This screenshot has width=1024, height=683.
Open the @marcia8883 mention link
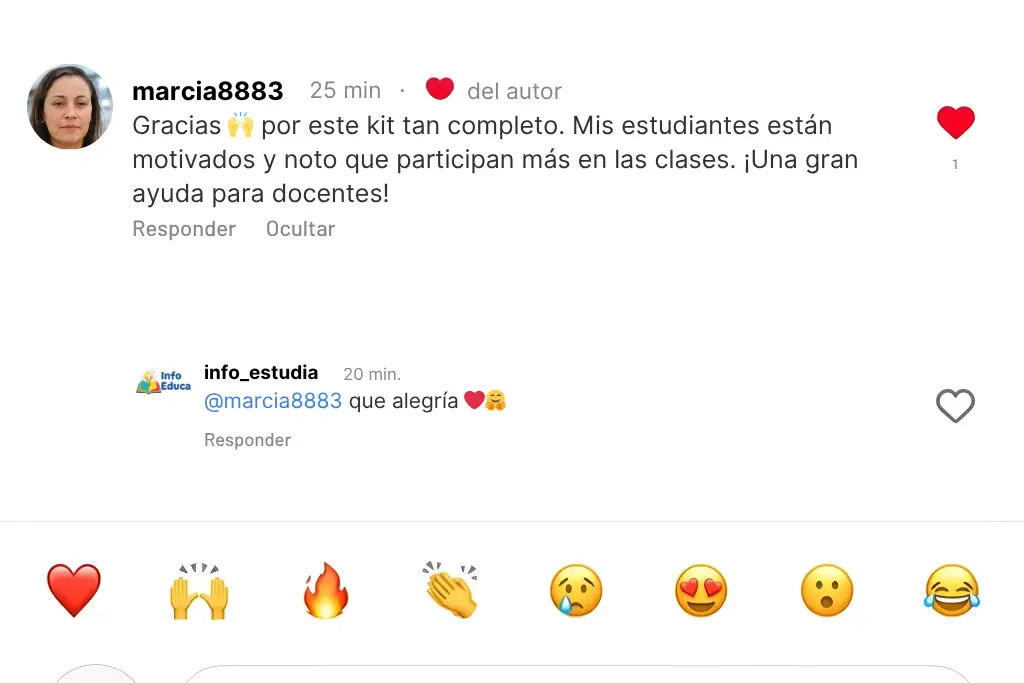(273, 401)
